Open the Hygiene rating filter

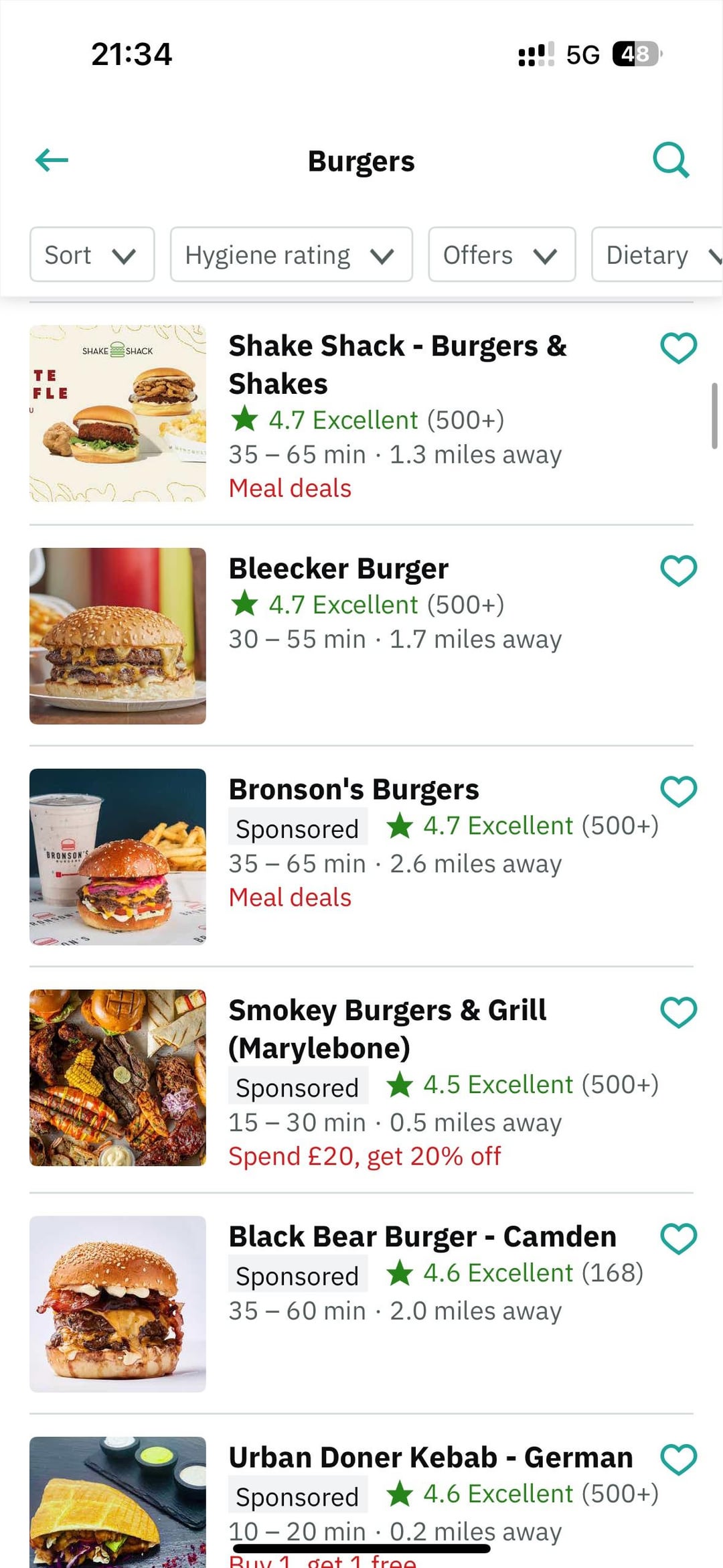tap(291, 255)
